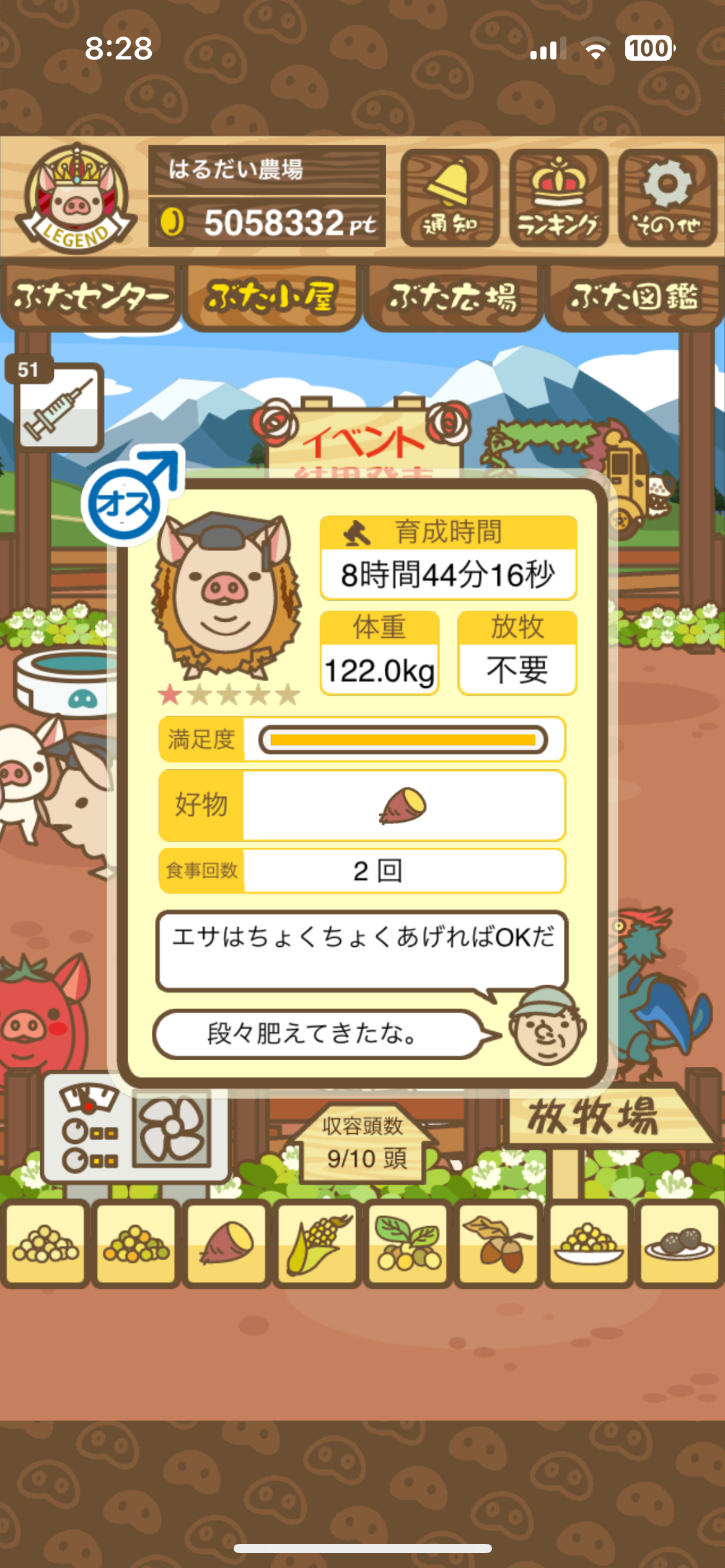The height and width of the screenshot is (1568, 725).
Task: Select the dark truffle dish feed
Action: (679, 1244)
